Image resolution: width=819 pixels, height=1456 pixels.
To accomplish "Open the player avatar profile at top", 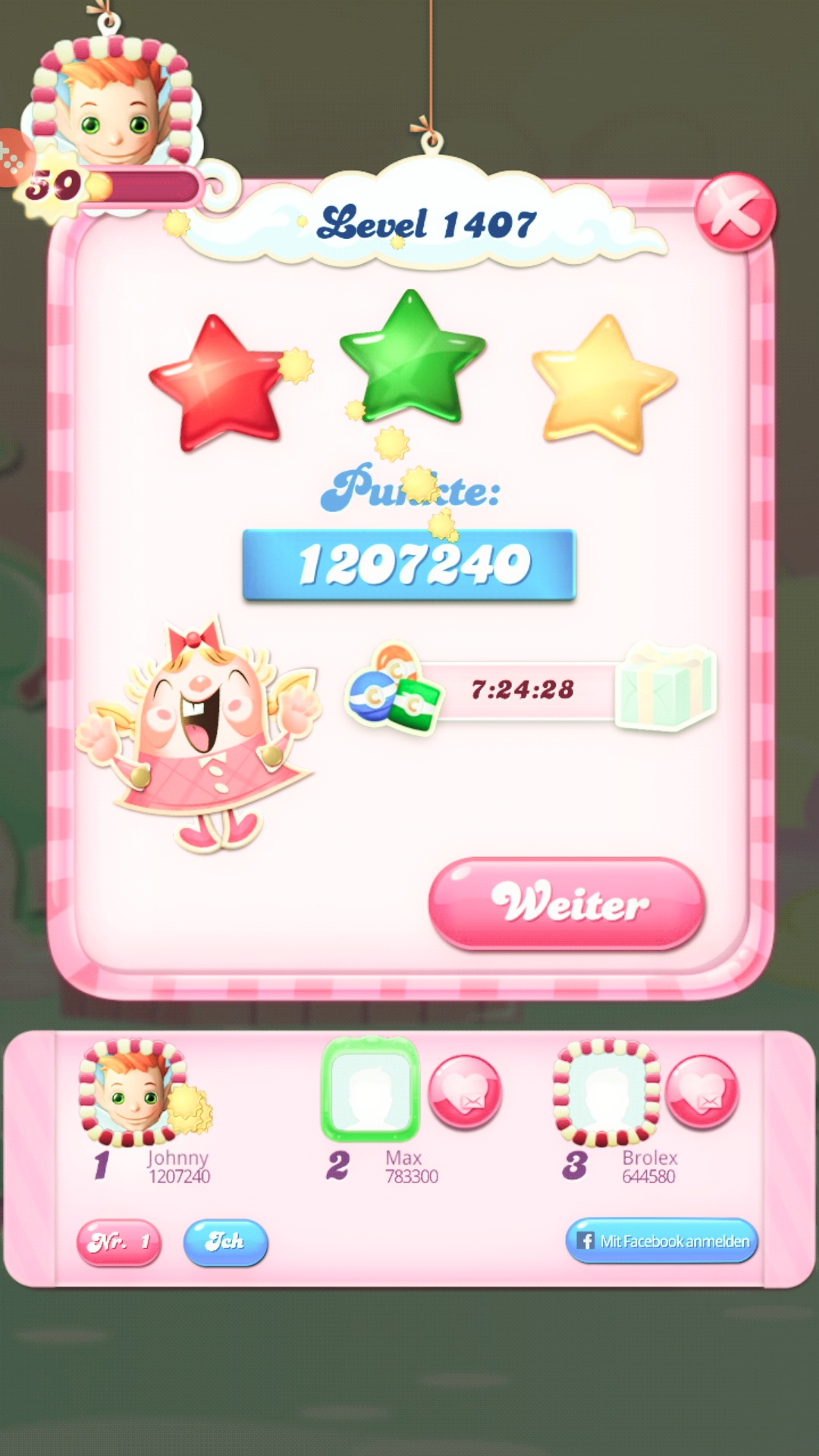I will pos(114,106).
